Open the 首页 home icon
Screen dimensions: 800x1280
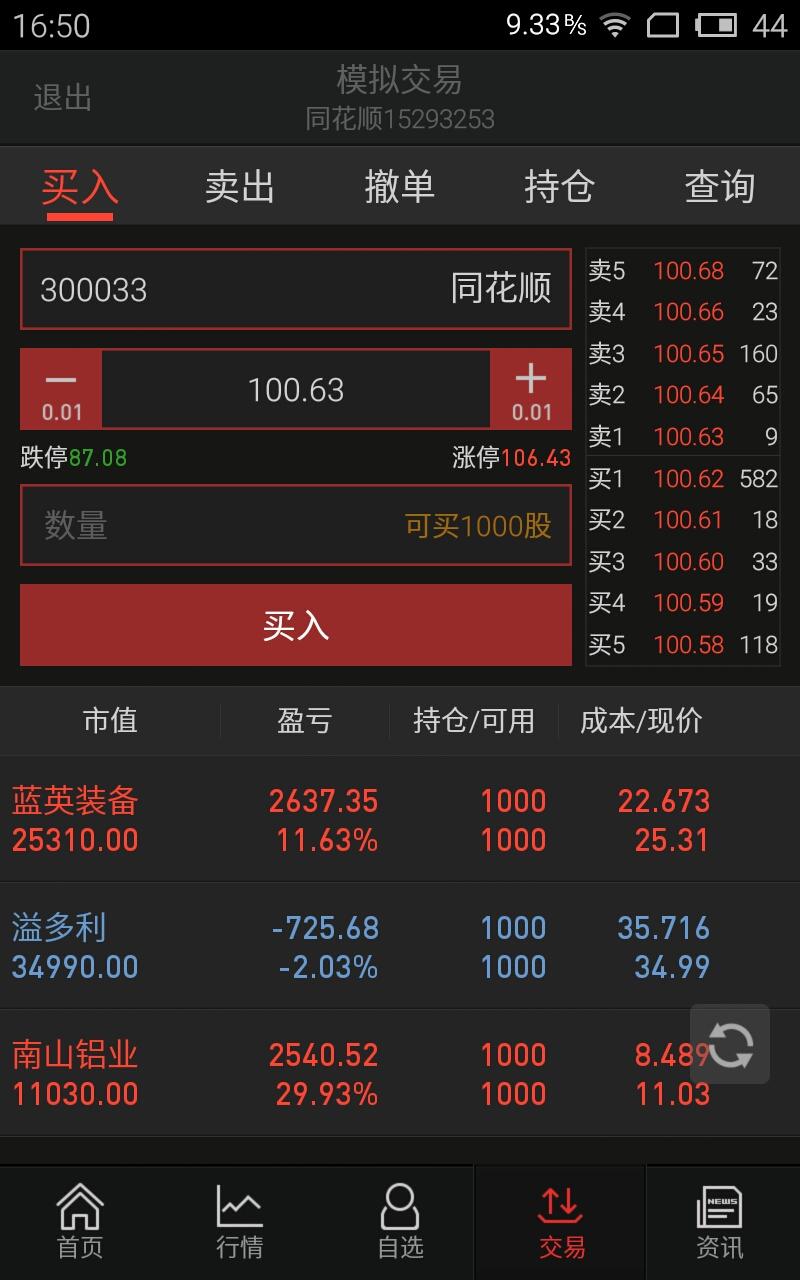pyautogui.click(x=78, y=1218)
